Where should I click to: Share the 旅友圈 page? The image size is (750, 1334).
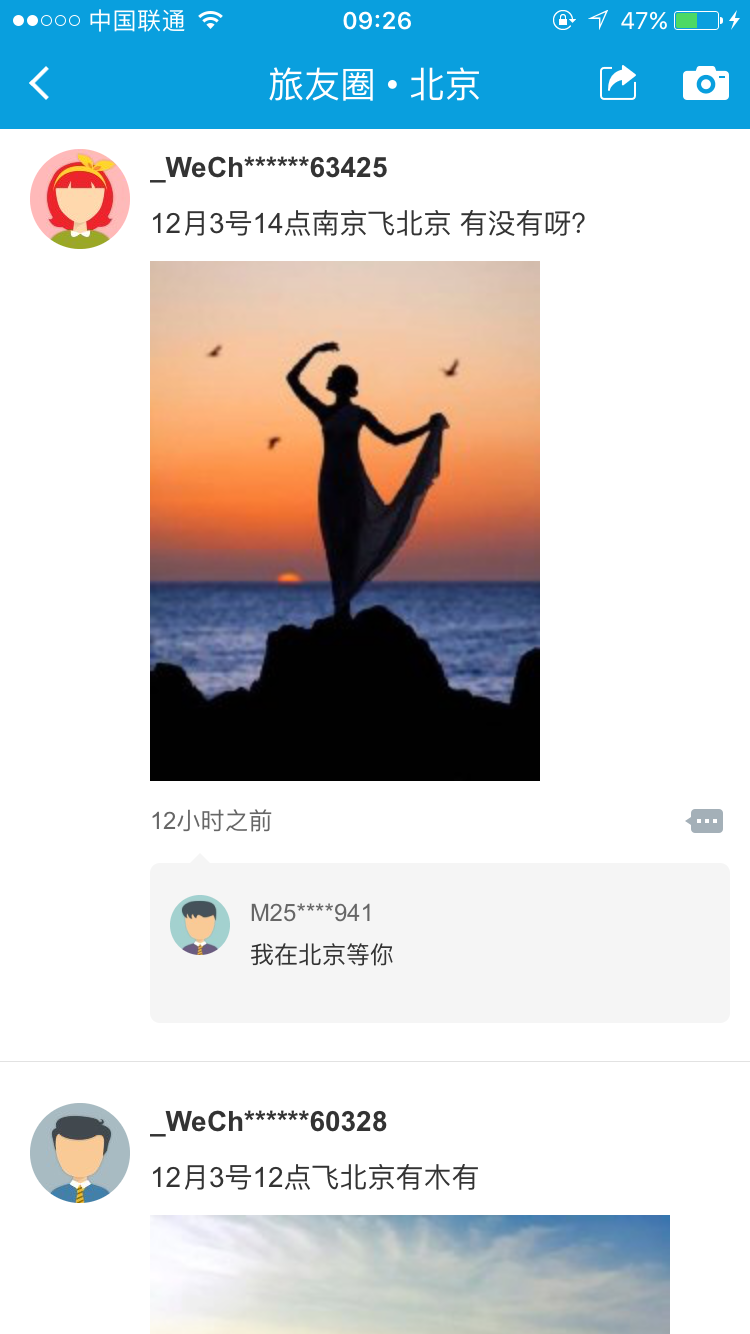point(618,83)
